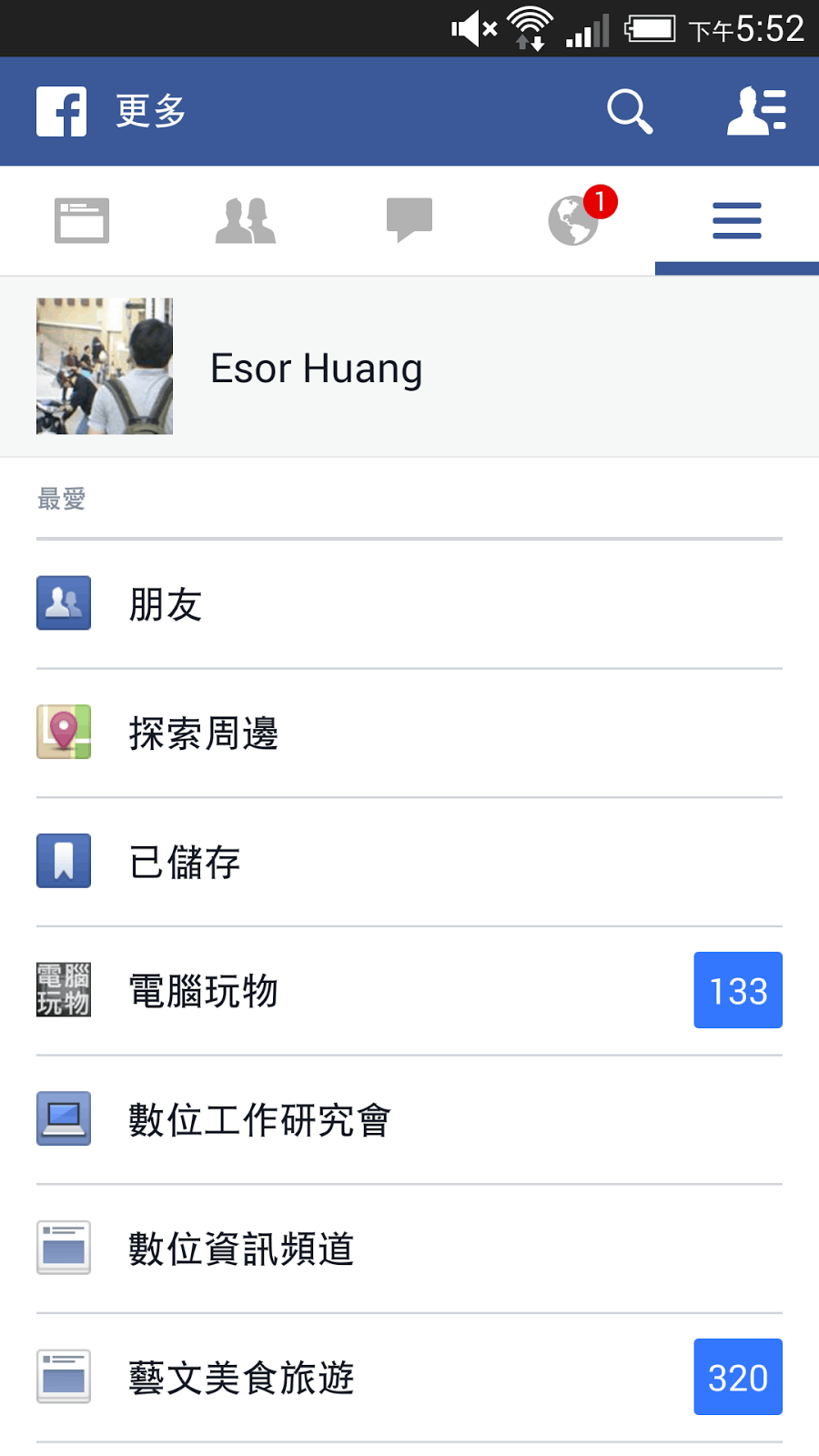
Task: Open the 電腦玩物 page
Action: 409,991
